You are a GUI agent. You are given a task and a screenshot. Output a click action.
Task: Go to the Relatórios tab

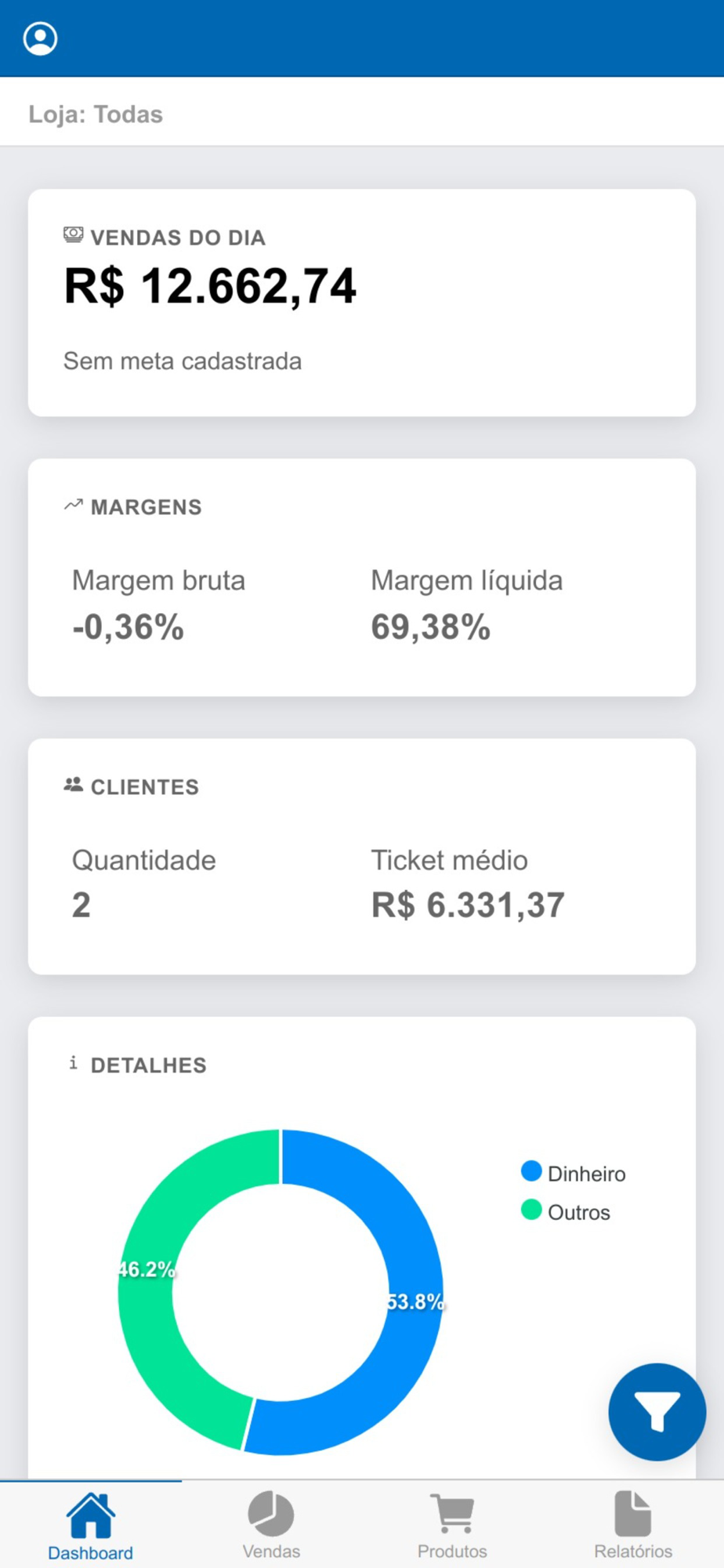tap(633, 1525)
